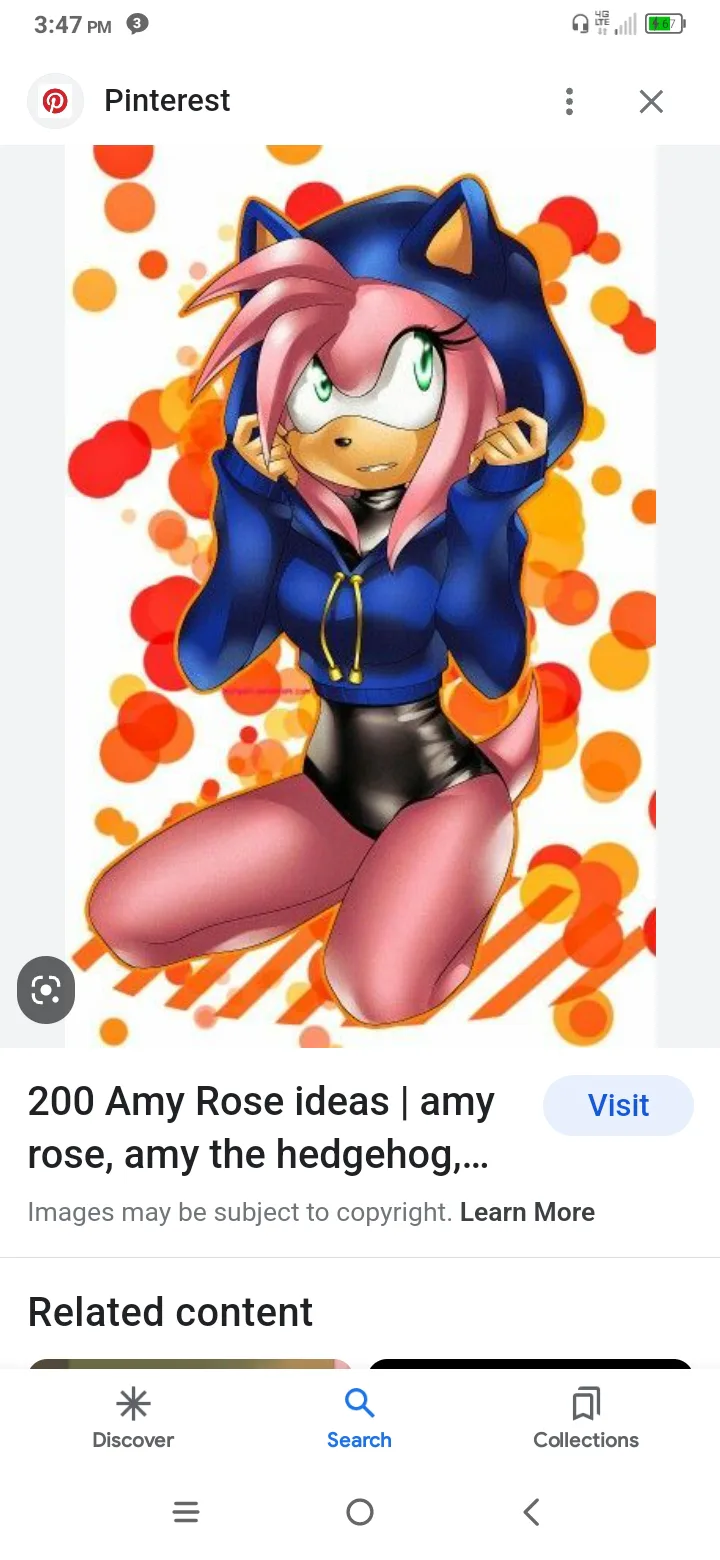720x1560 pixels.
Task: Go to the Collections tab
Action: click(586, 1418)
